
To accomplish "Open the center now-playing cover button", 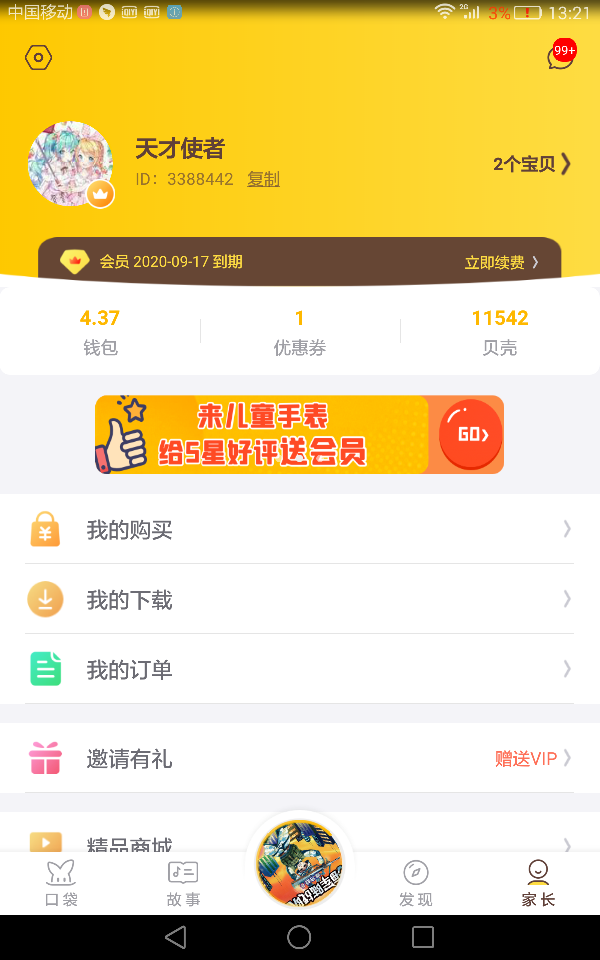I will [299, 863].
